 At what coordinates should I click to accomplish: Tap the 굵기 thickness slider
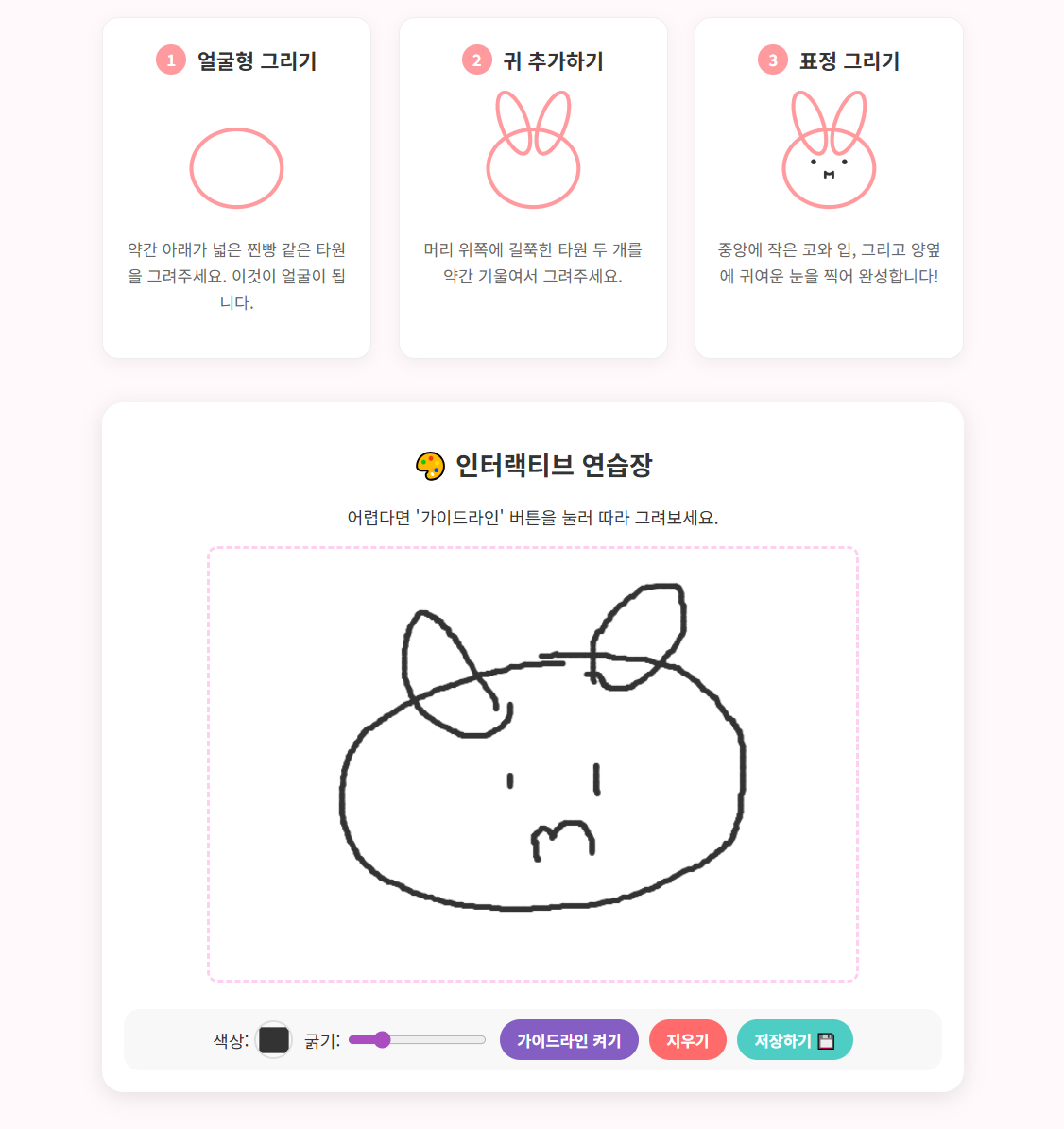click(x=417, y=1040)
